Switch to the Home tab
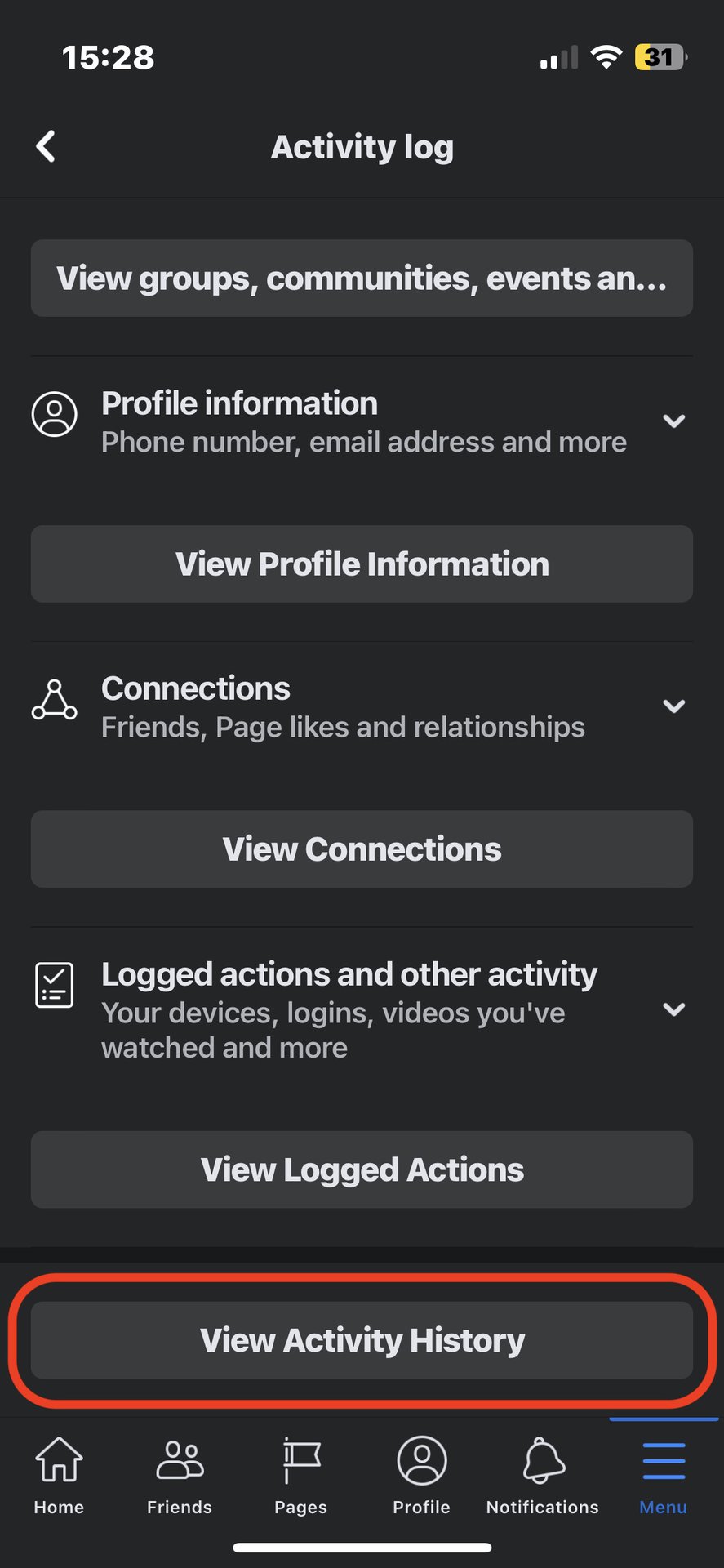Screen dimensions: 724x1568 (x=59, y=1476)
